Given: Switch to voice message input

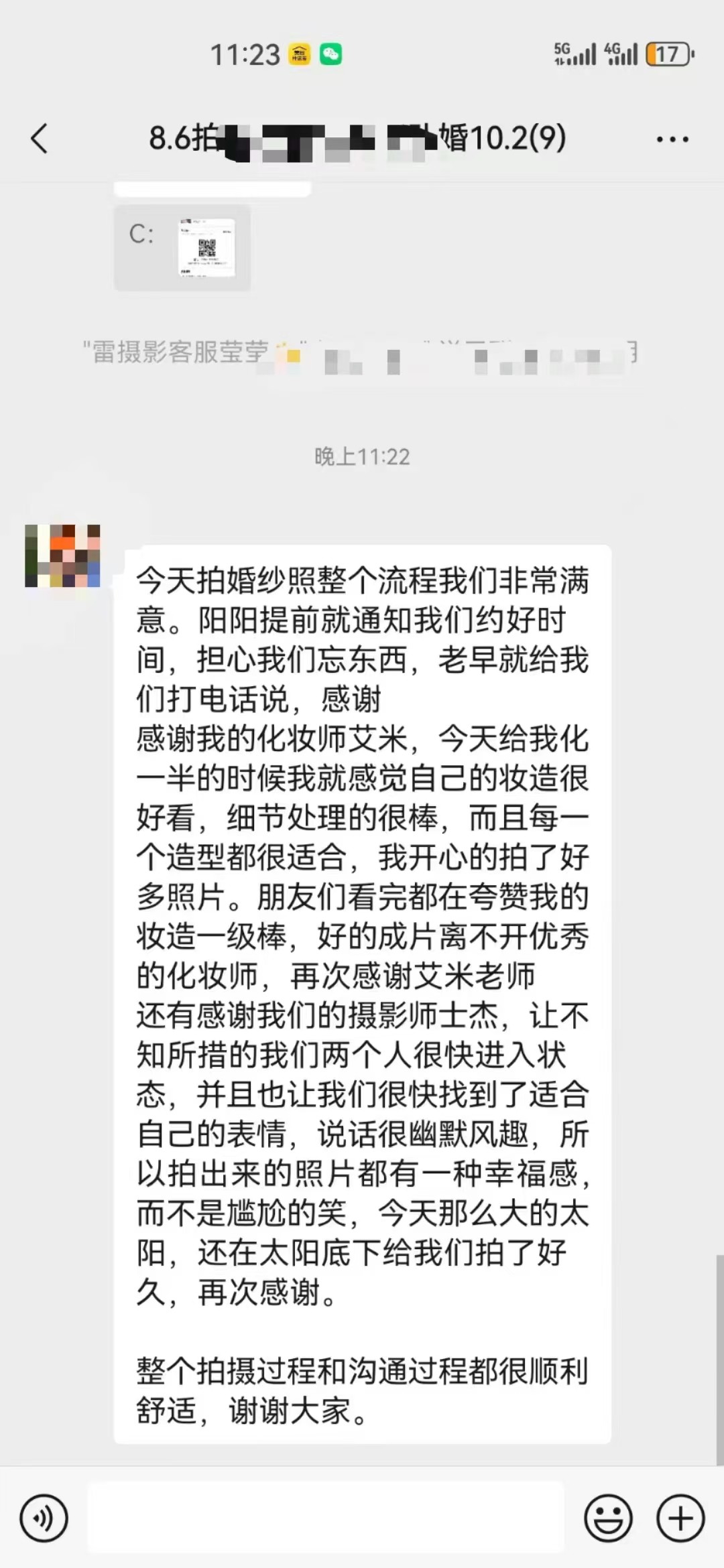Looking at the screenshot, I should click(x=44, y=1518).
